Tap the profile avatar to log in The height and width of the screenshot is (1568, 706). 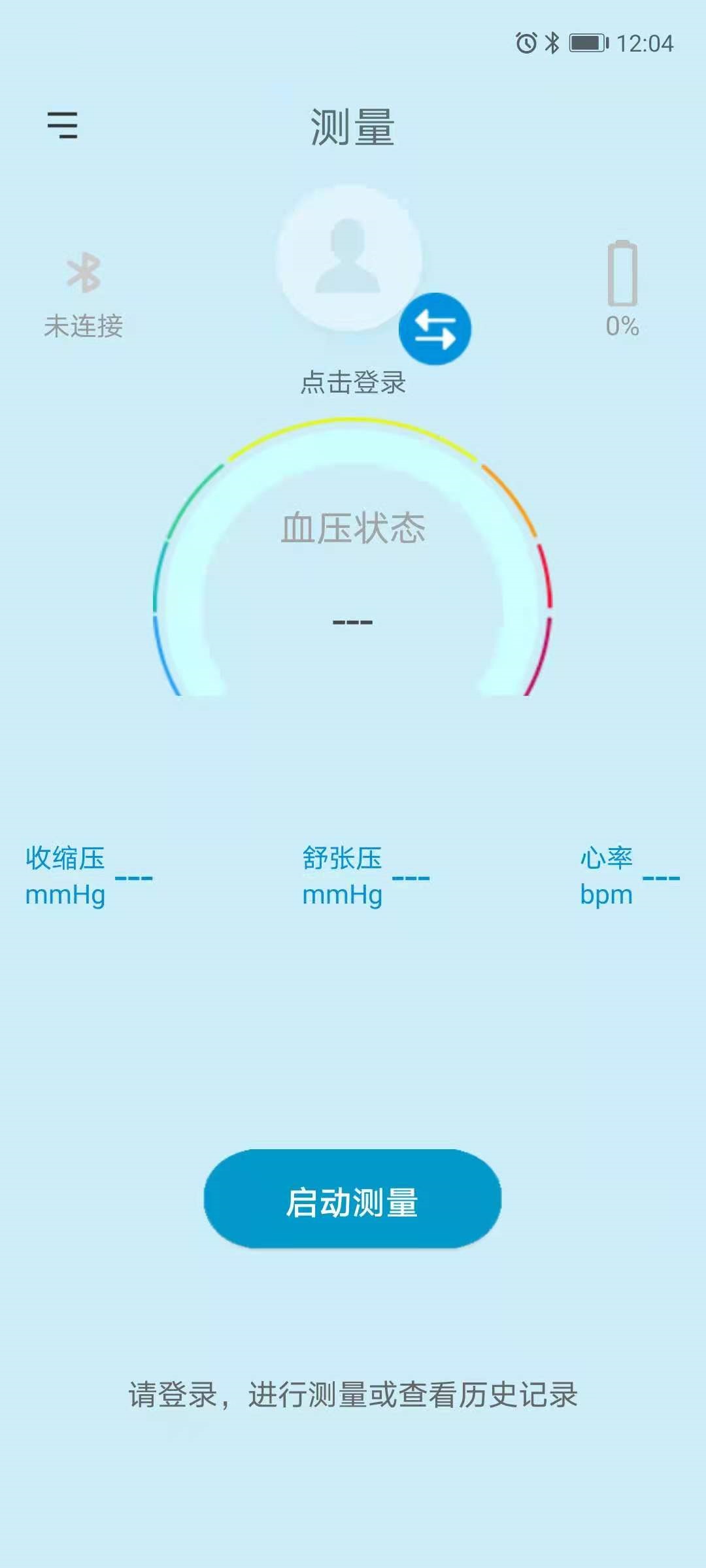[349, 257]
